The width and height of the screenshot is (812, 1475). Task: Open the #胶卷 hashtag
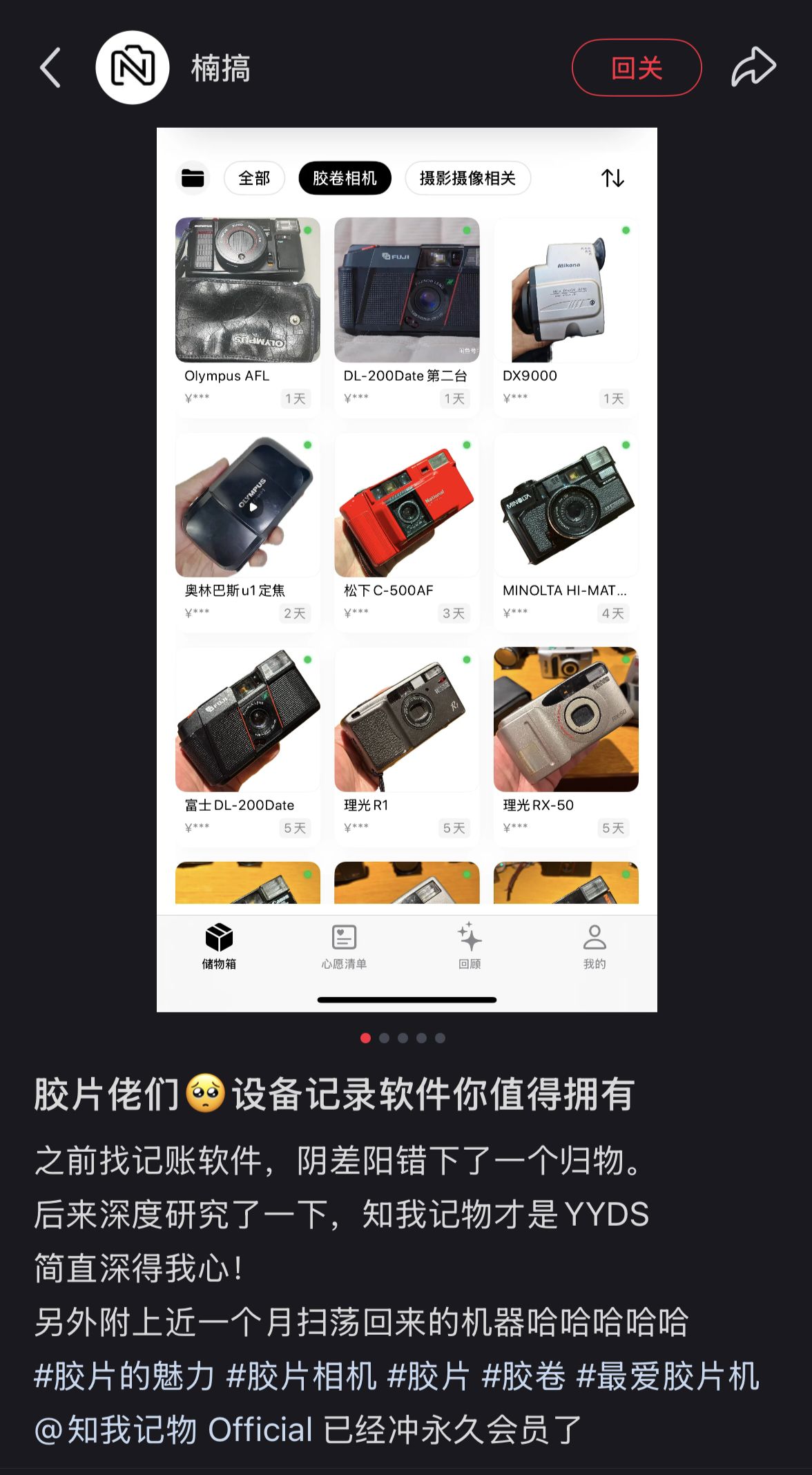click(524, 1376)
